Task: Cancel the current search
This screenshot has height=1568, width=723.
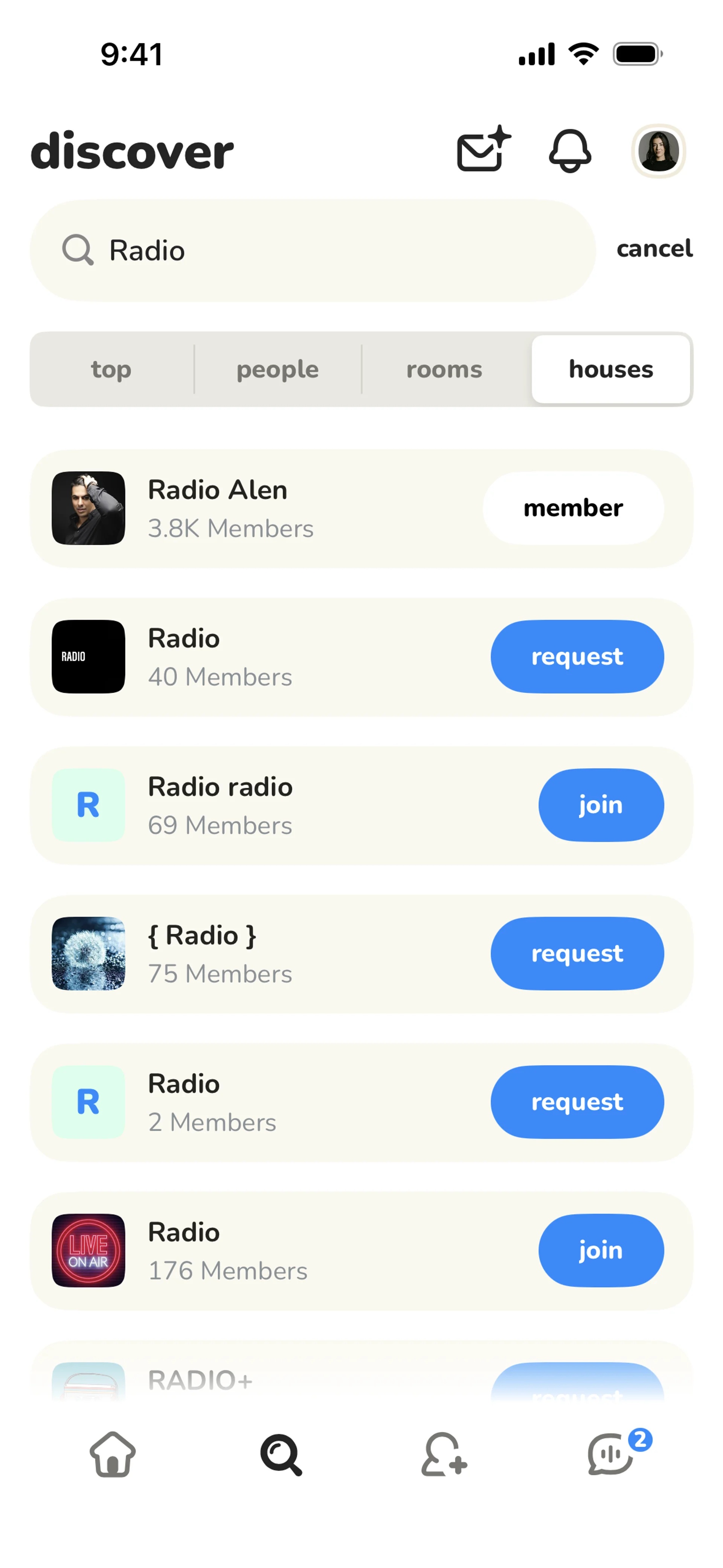Action: [x=654, y=248]
